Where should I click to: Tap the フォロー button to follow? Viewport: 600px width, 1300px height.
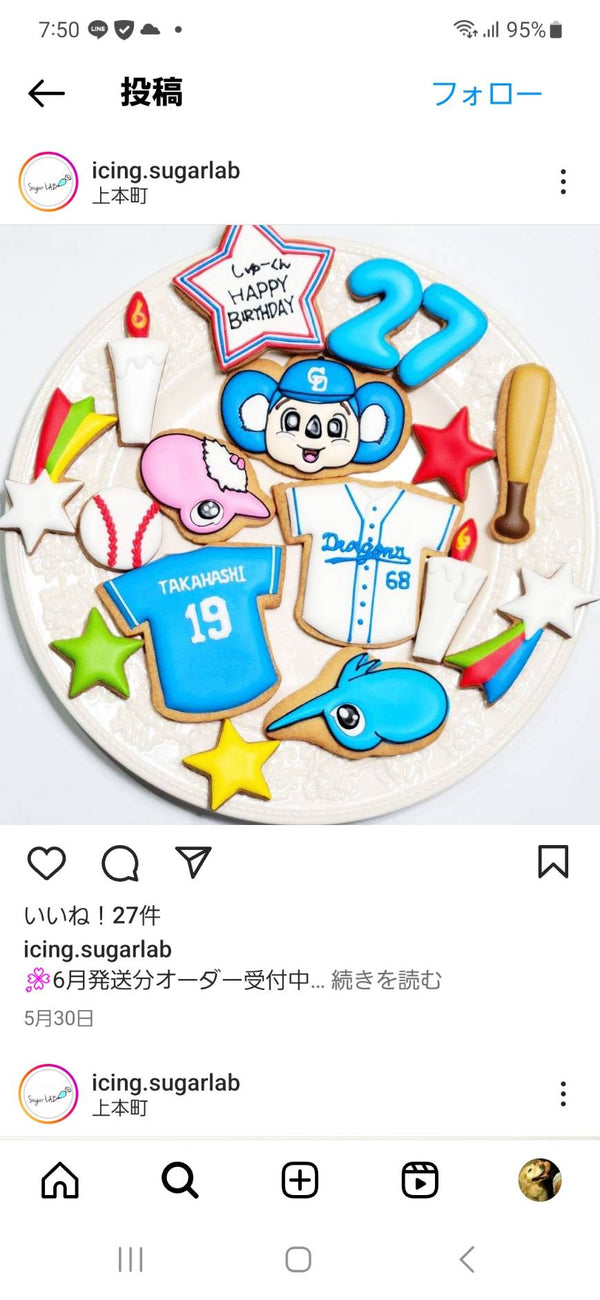click(486, 94)
